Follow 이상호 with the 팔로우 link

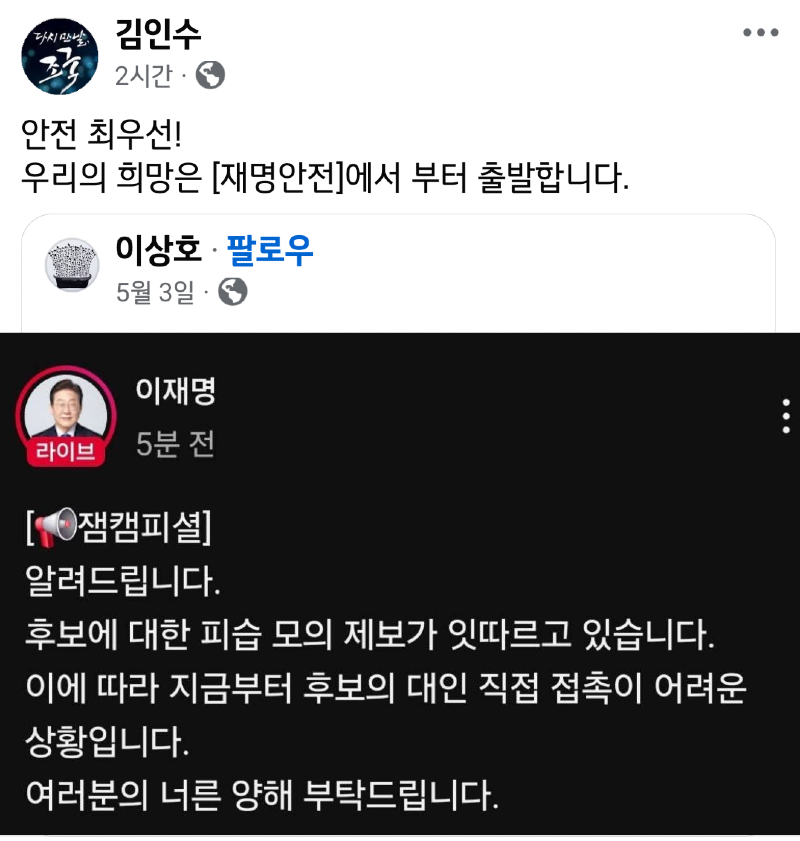pos(270,250)
